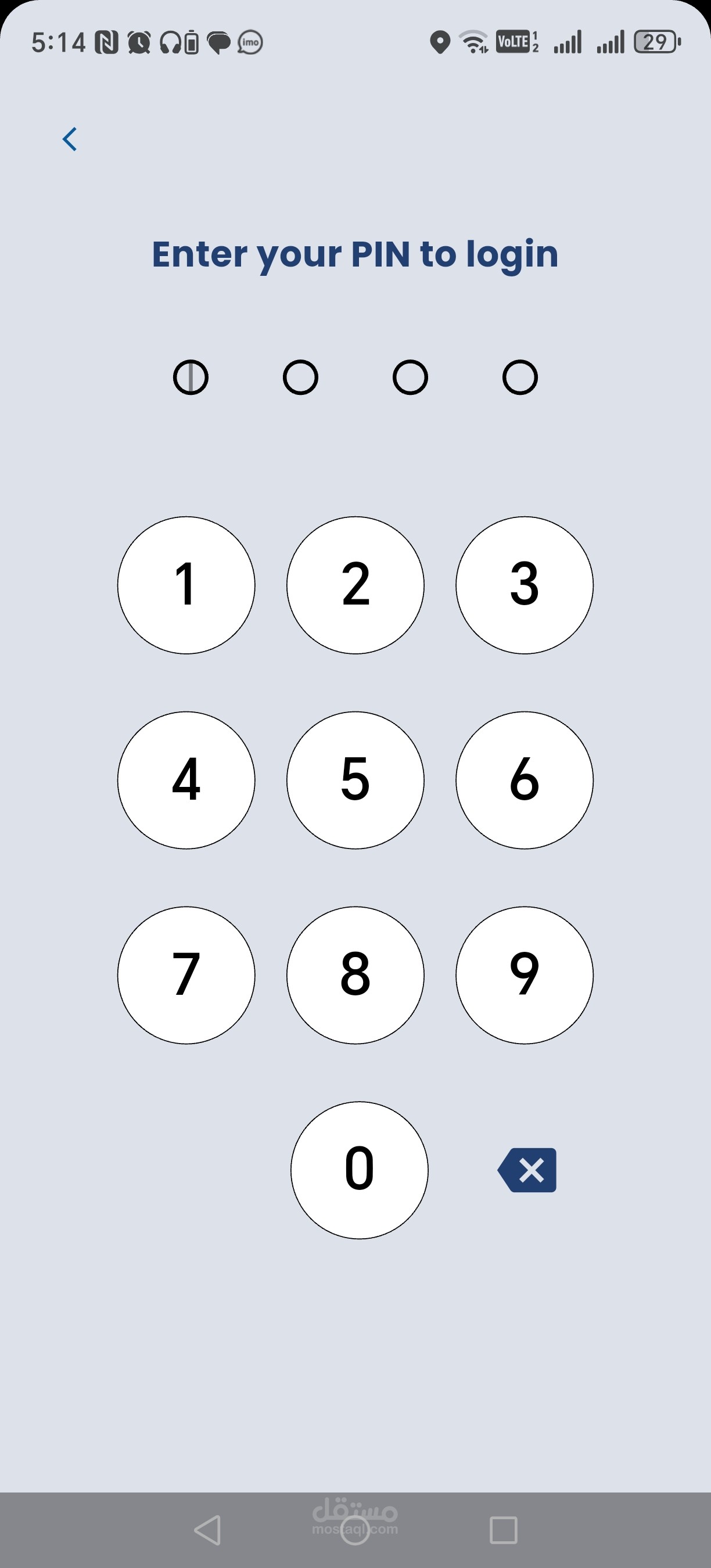Viewport: 711px width, 1568px height.
Task: Tap the number 4 key
Action: (186, 780)
